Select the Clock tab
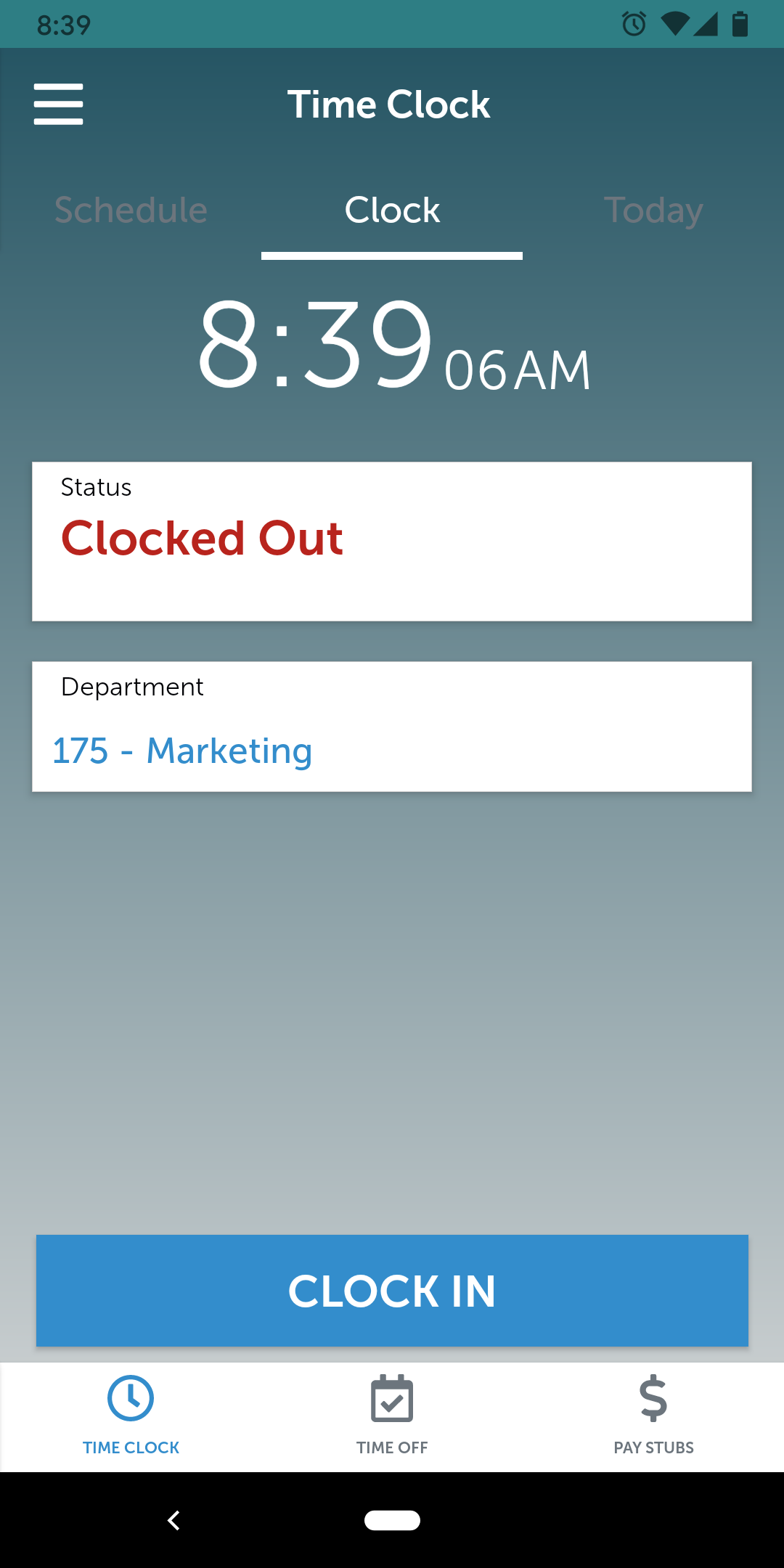Image resolution: width=784 pixels, height=1568 pixels. pos(392,211)
